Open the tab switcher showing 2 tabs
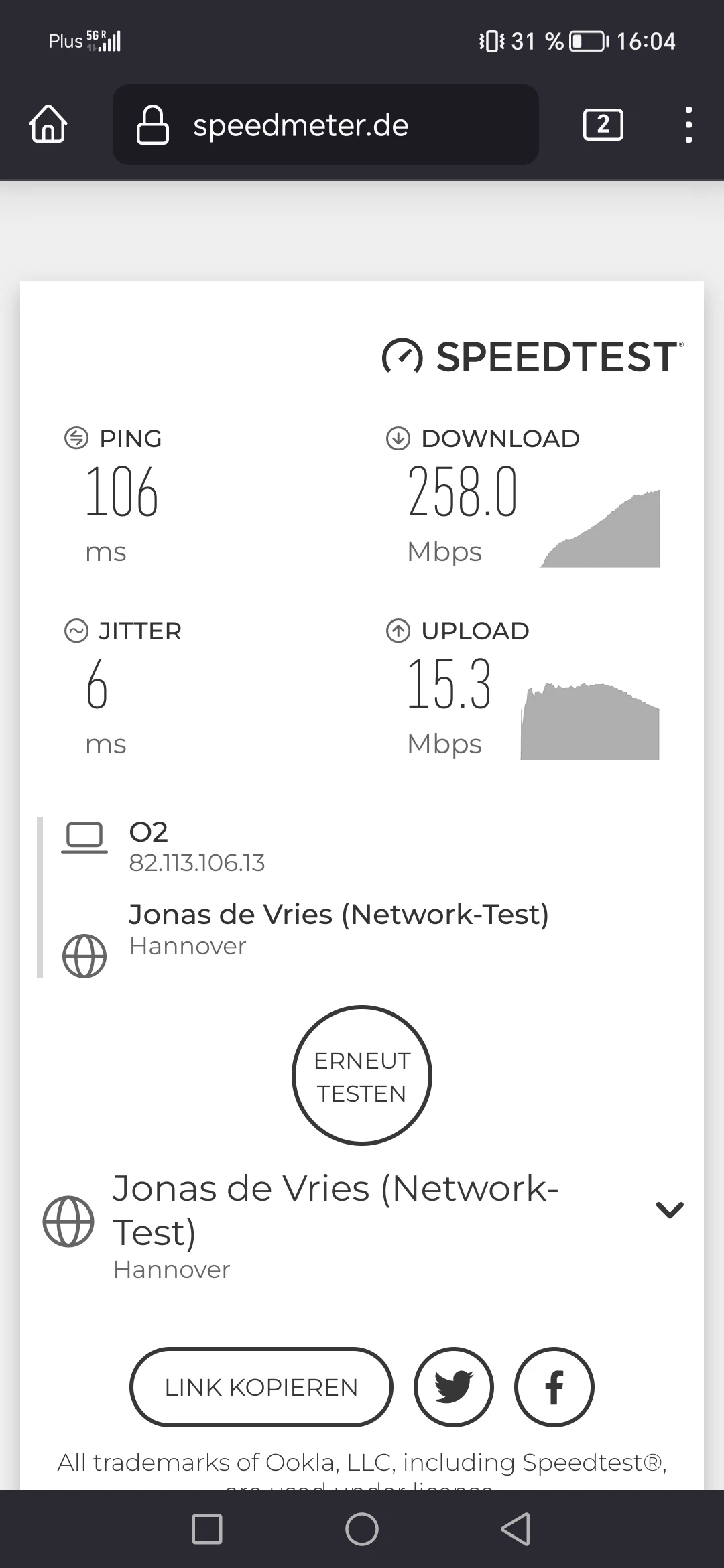This screenshot has height=1568, width=724. (603, 125)
